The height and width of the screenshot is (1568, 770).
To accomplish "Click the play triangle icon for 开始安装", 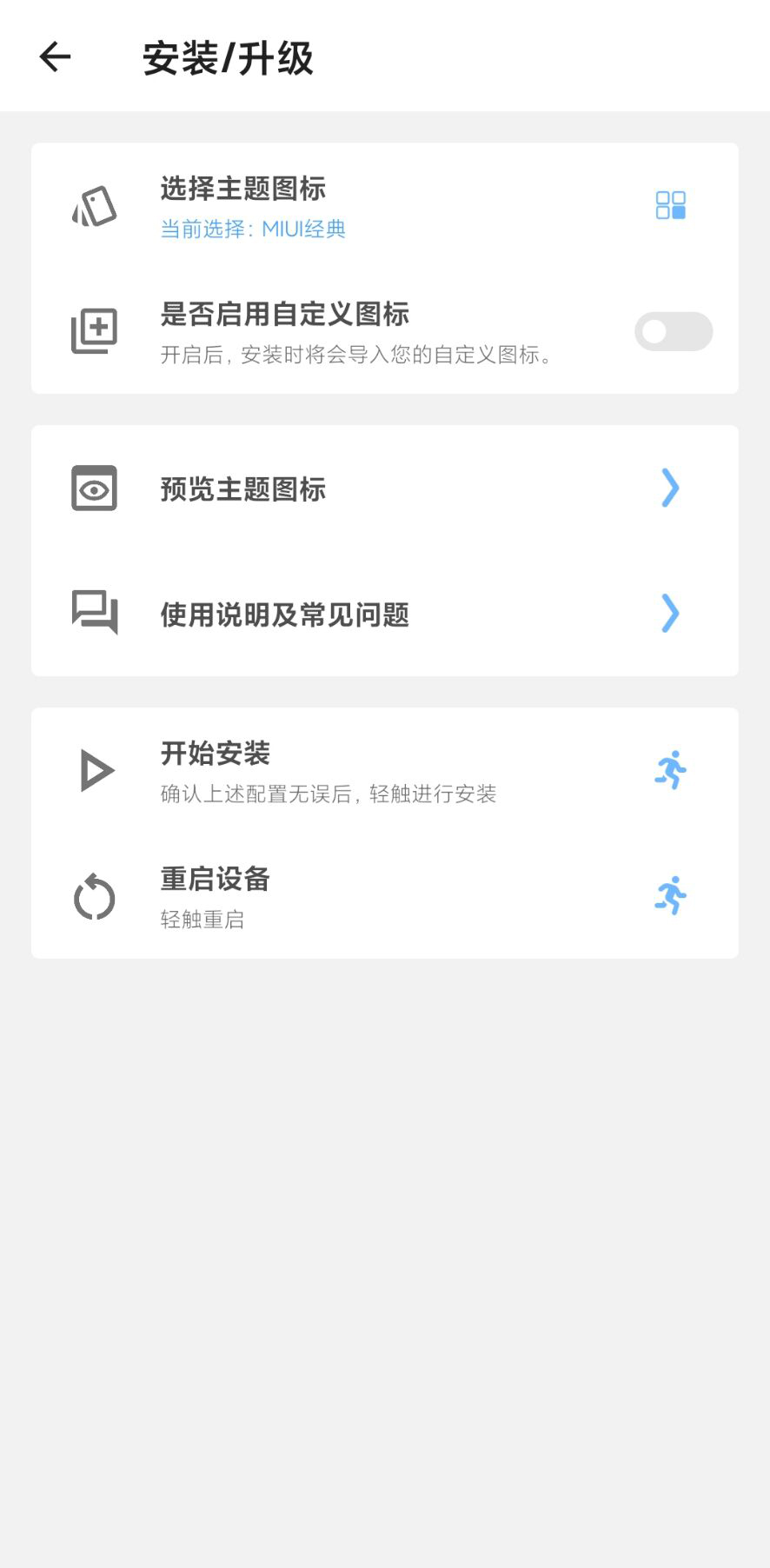I will coord(96,769).
